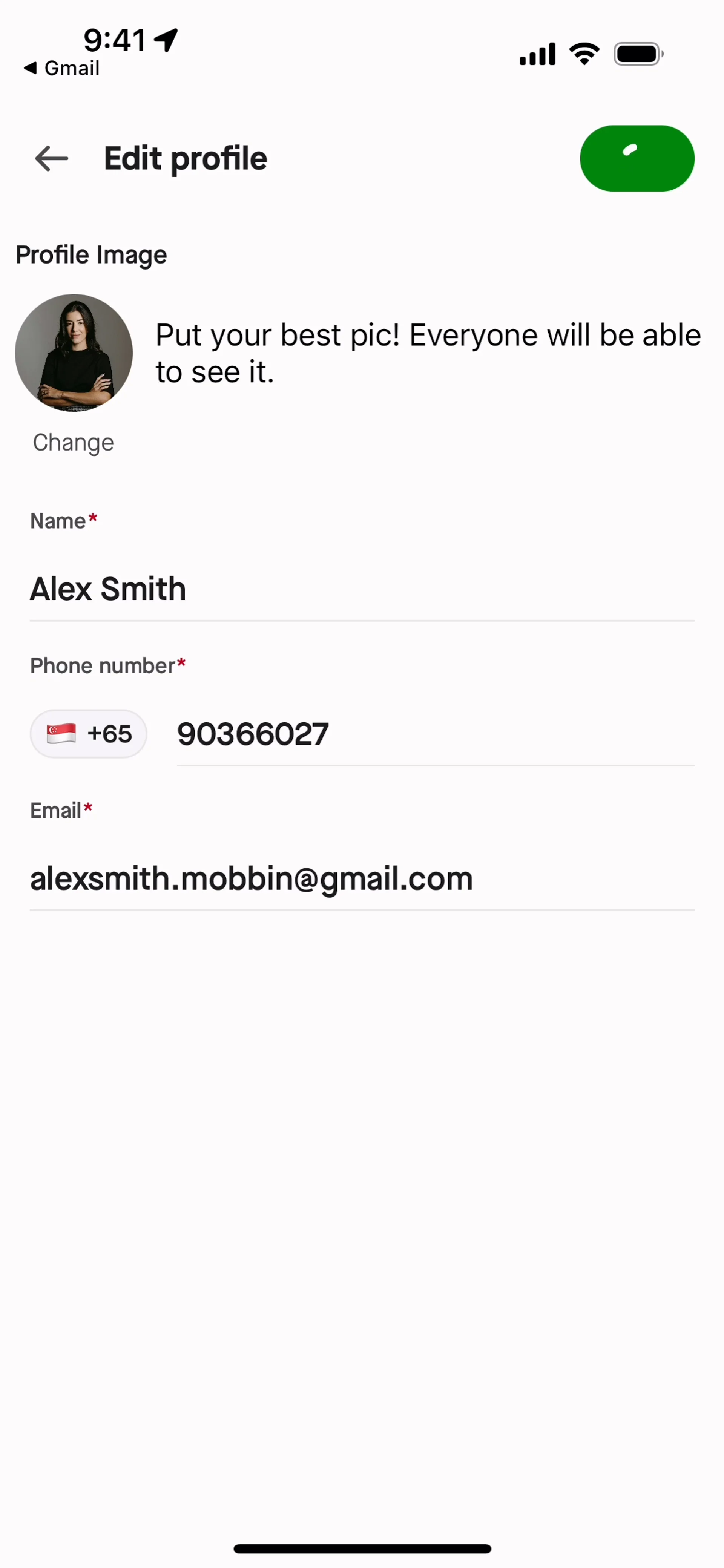Tap the green save button
Screen dimensions: 724x1568
pos(636,159)
